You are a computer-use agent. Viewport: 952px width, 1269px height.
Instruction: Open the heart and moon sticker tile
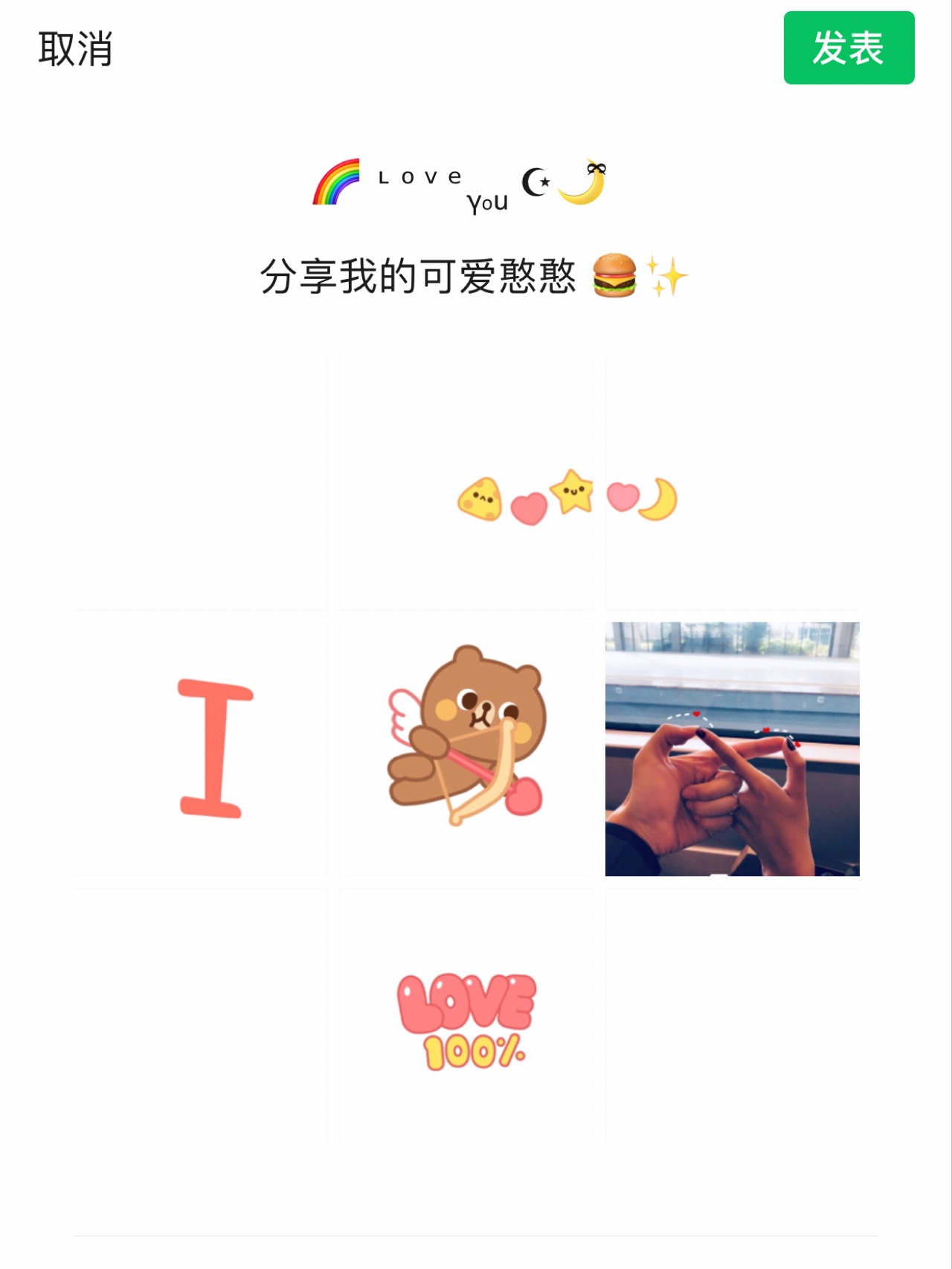(x=732, y=483)
